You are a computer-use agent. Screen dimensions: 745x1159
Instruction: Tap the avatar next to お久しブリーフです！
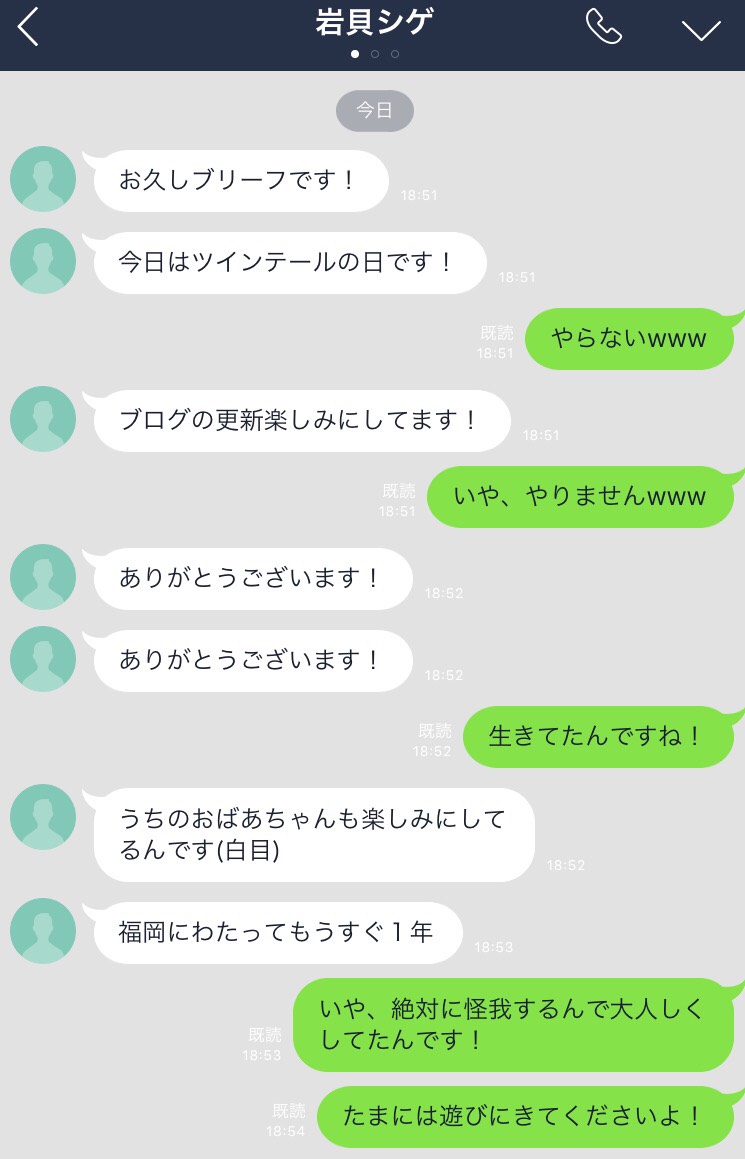tap(42, 179)
